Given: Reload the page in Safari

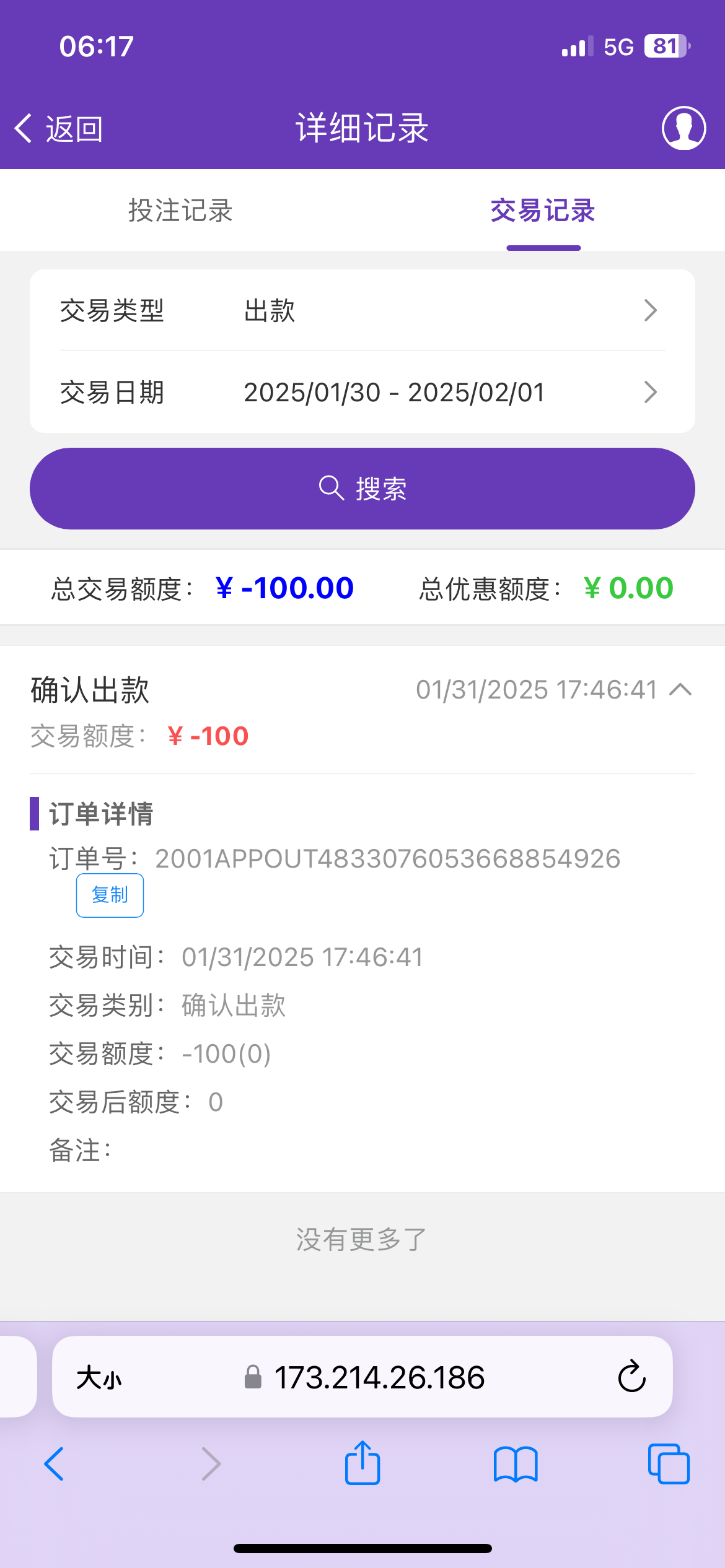Looking at the screenshot, I should [631, 1377].
